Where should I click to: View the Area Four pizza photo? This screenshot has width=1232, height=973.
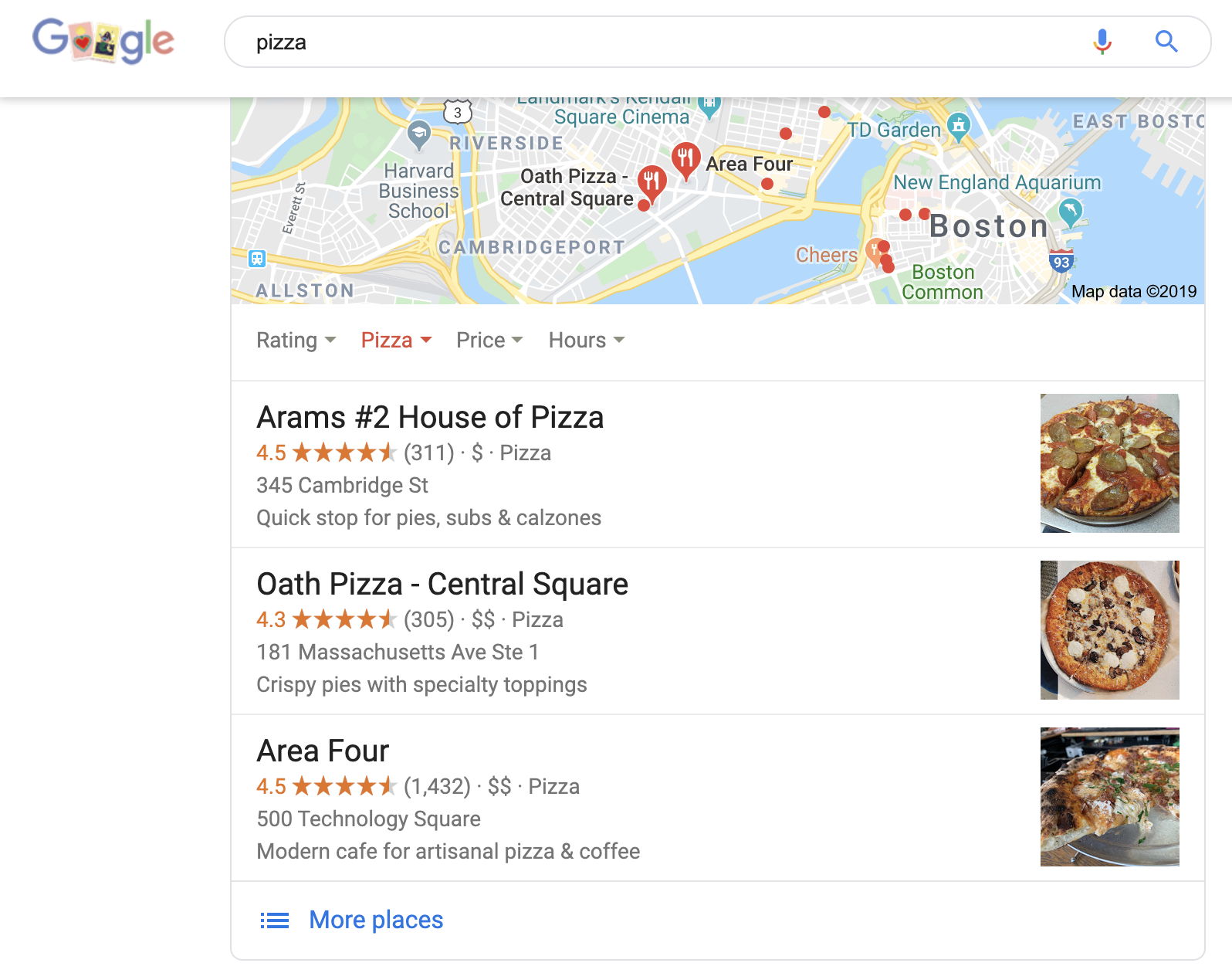pyautogui.click(x=1109, y=797)
